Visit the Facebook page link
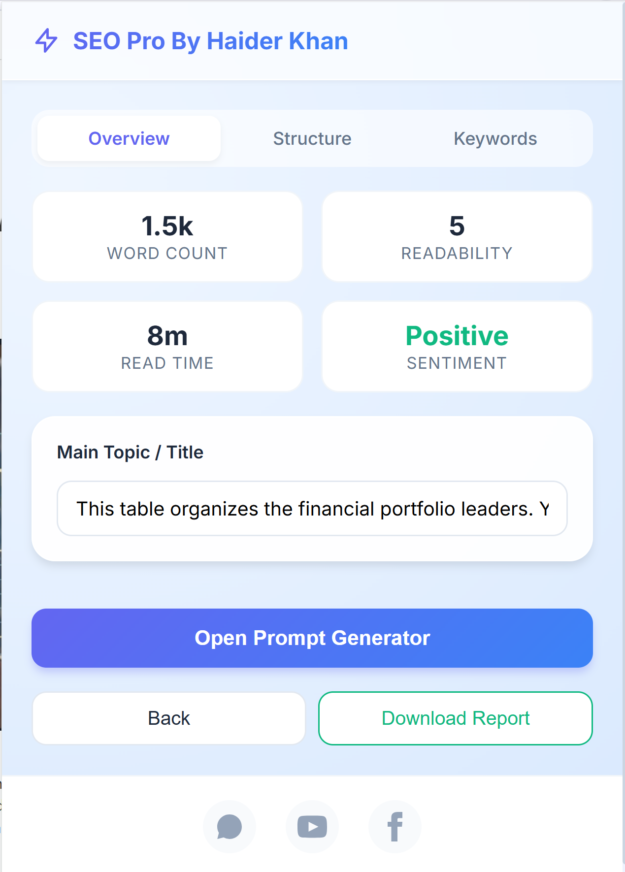625x872 pixels. click(x=395, y=827)
